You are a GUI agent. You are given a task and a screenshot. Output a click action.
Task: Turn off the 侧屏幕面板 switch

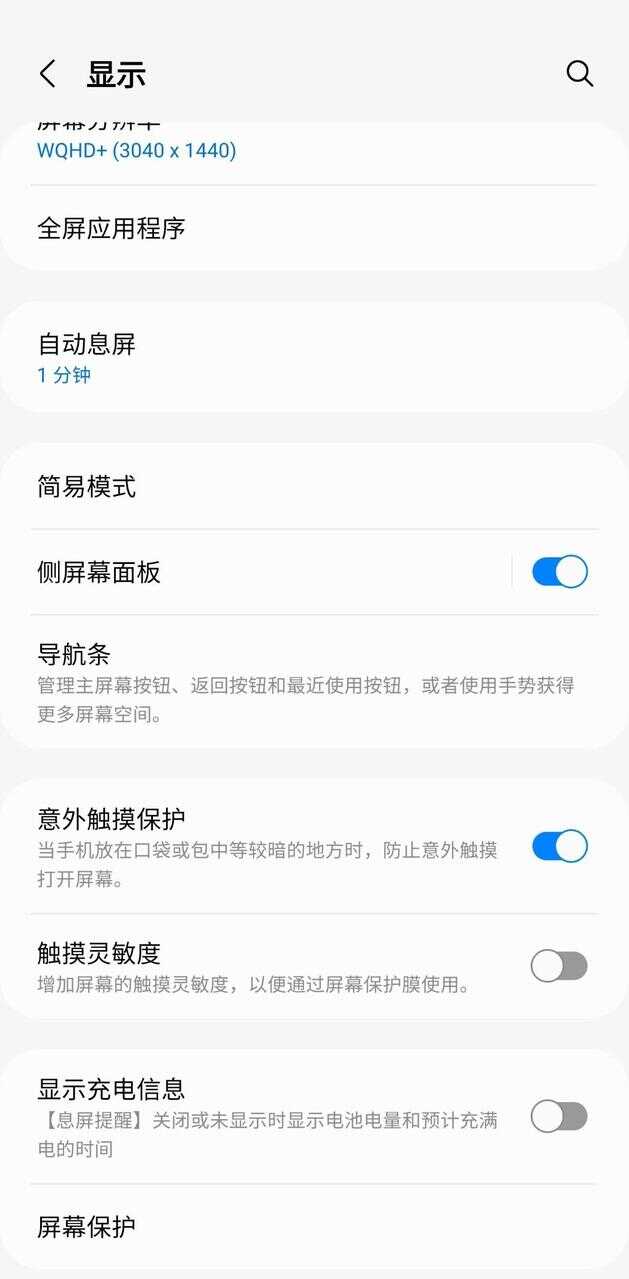pyautogui.click(x=559, y=572)
